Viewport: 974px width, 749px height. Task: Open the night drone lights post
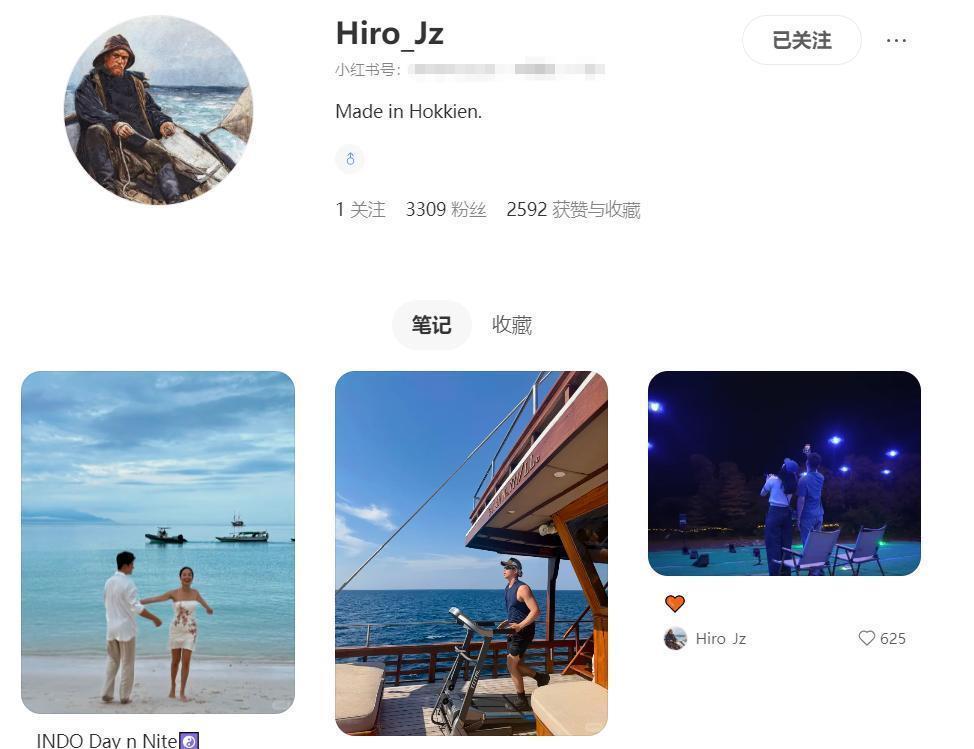[x=784, y=473]
